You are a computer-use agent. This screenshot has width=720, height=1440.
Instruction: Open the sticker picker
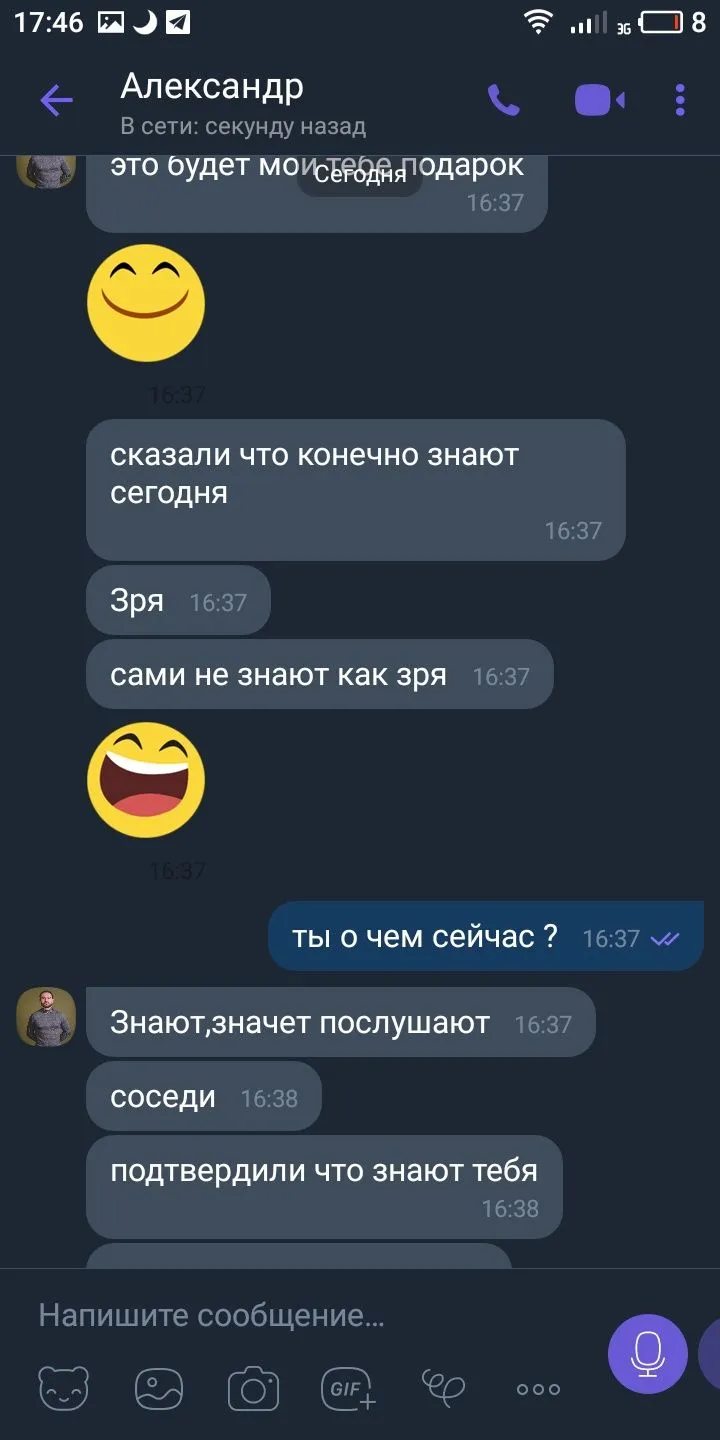[x=64, y=1388]
